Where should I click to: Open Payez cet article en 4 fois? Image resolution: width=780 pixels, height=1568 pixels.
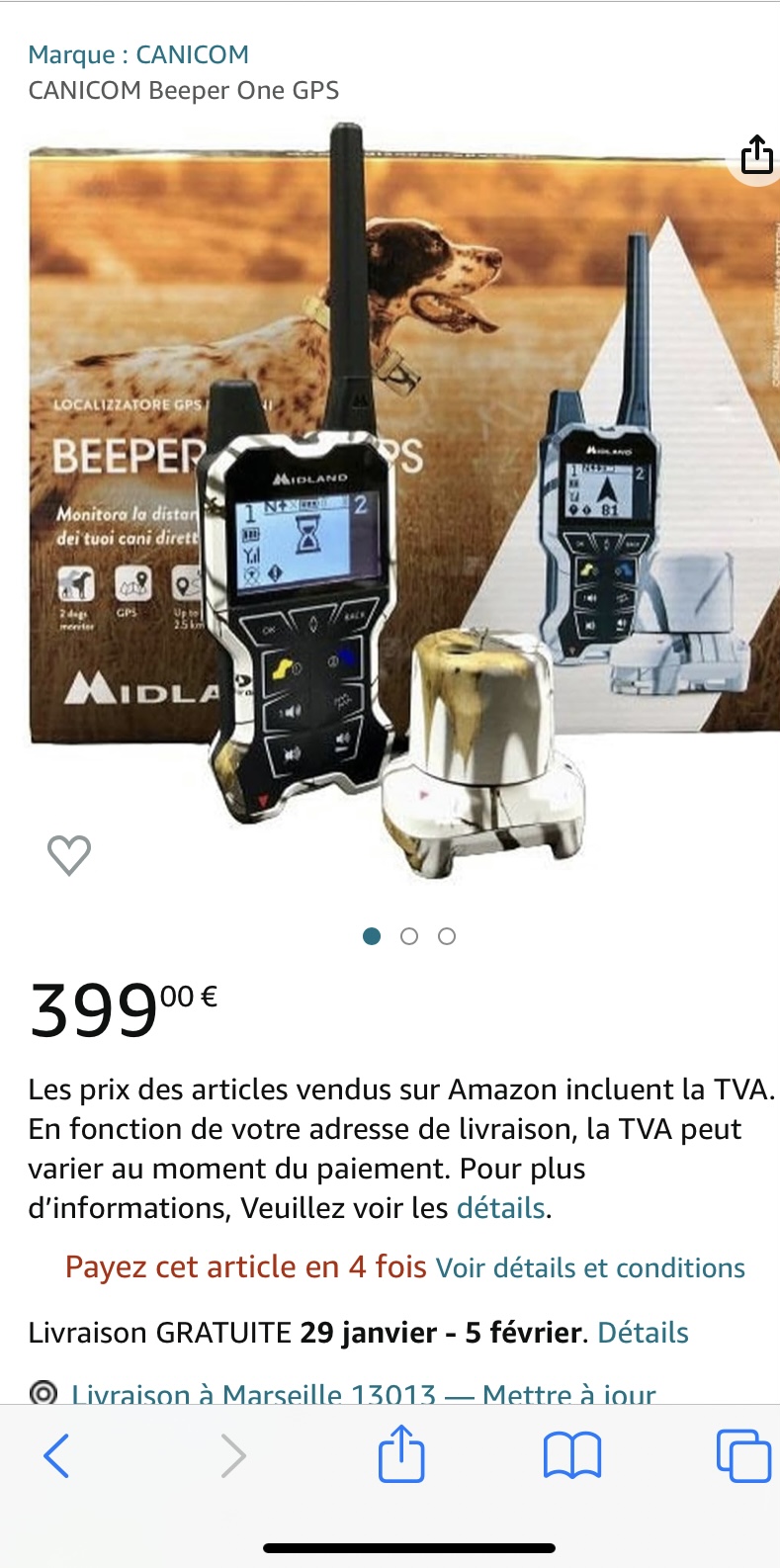pyautogui.click(x=245, y=1267)
